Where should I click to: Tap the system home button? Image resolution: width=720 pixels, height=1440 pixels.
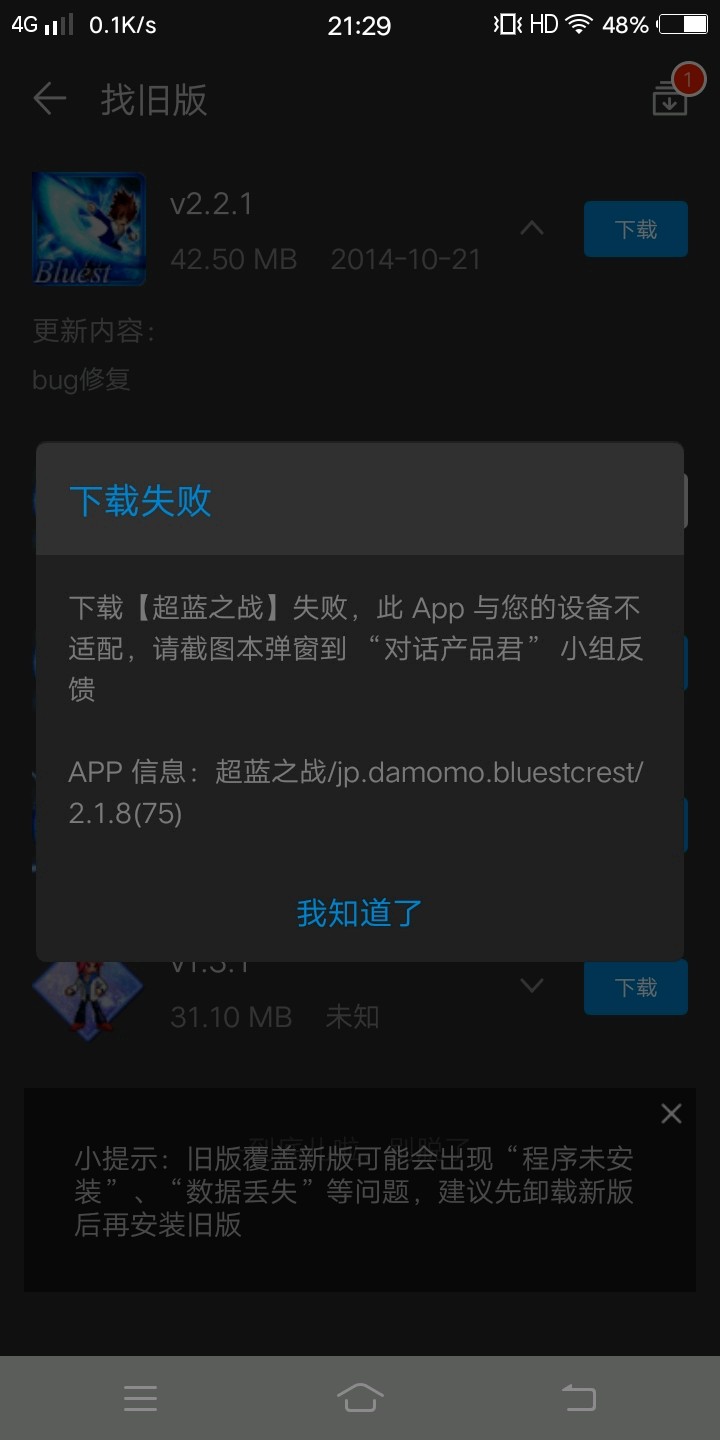pyautogui.click(x=360, y=1398)
